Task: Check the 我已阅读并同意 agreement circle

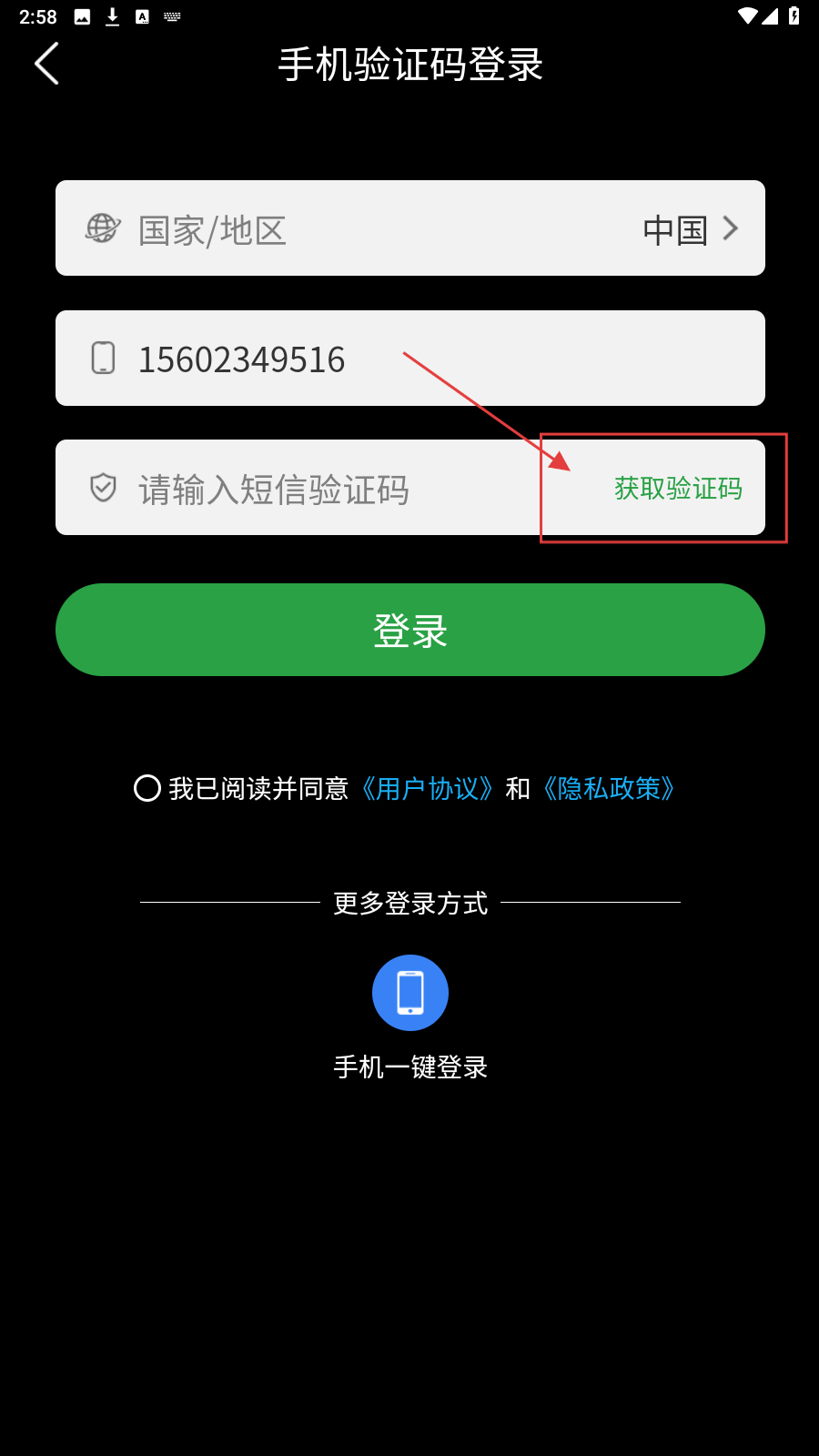Action: pyautogui.click(x=147, y=788)
